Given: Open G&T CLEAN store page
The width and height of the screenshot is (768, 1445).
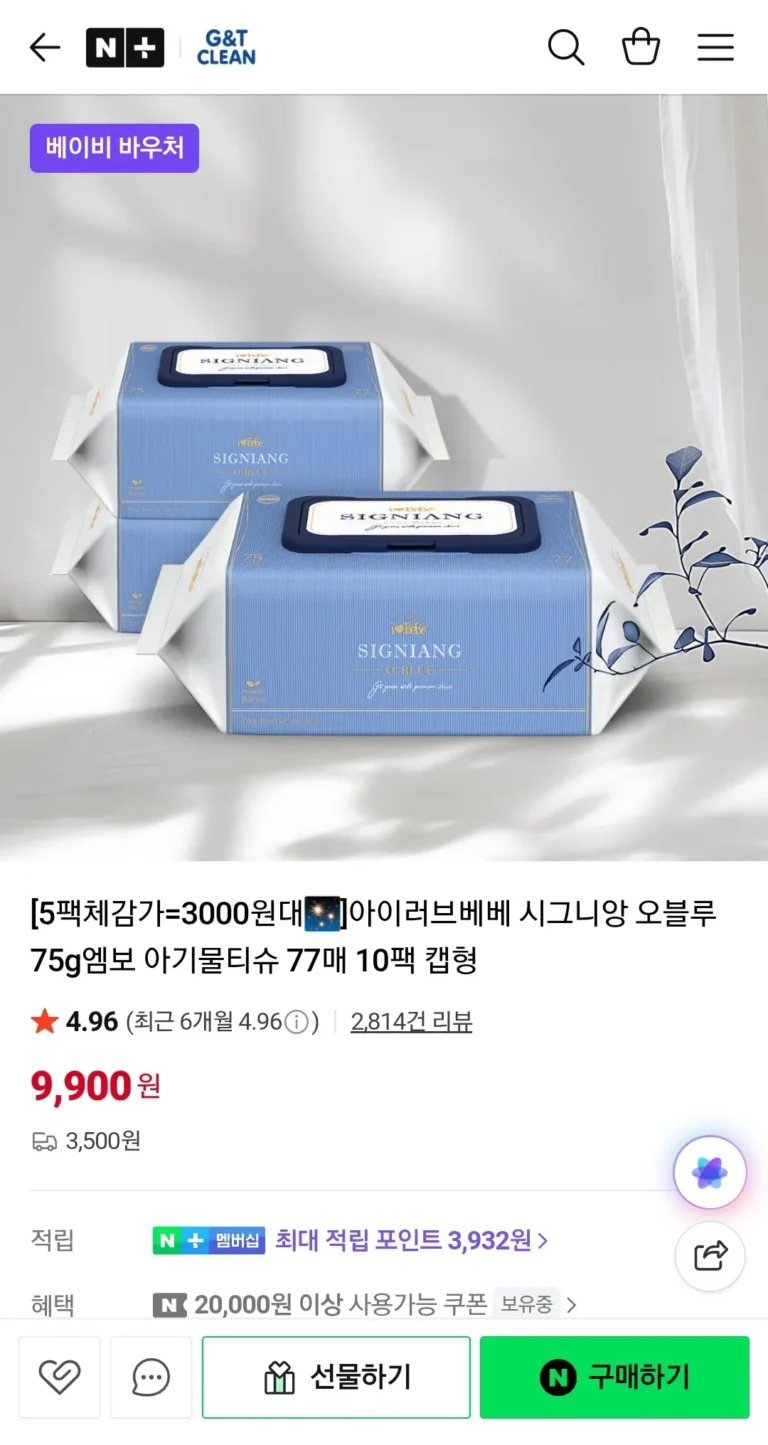Looking at the screenshot, I should pyautogui.click(x=226, y=47).
